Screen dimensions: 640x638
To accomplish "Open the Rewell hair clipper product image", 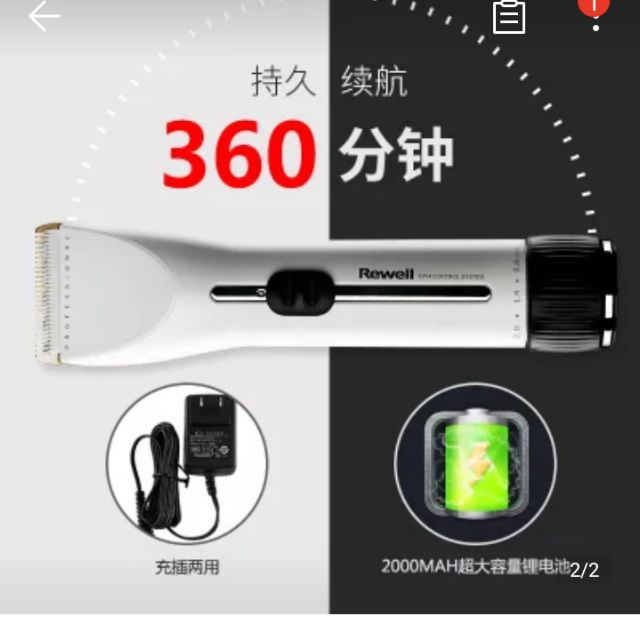I will pos(320,290).
